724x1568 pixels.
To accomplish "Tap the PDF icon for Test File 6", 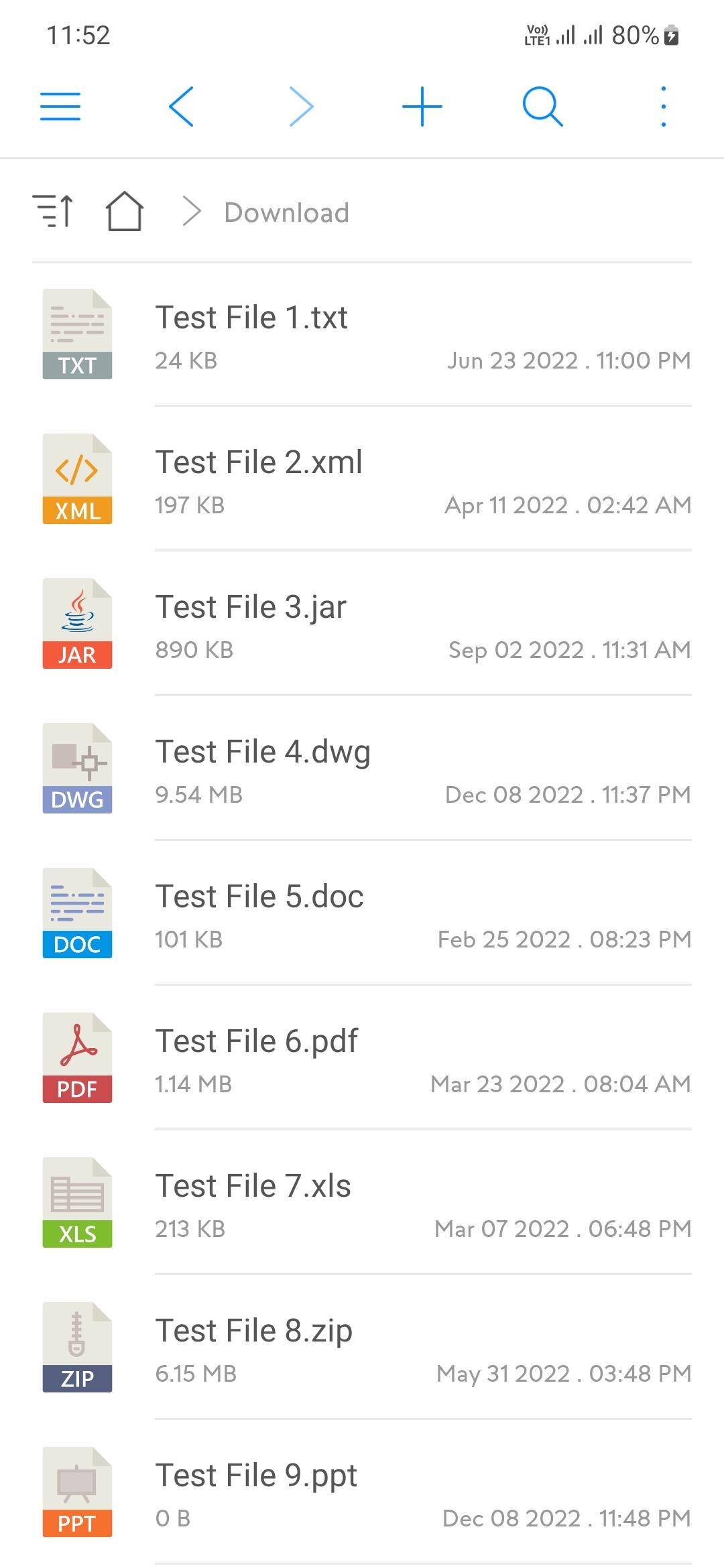I will [x=76, y=1057].
